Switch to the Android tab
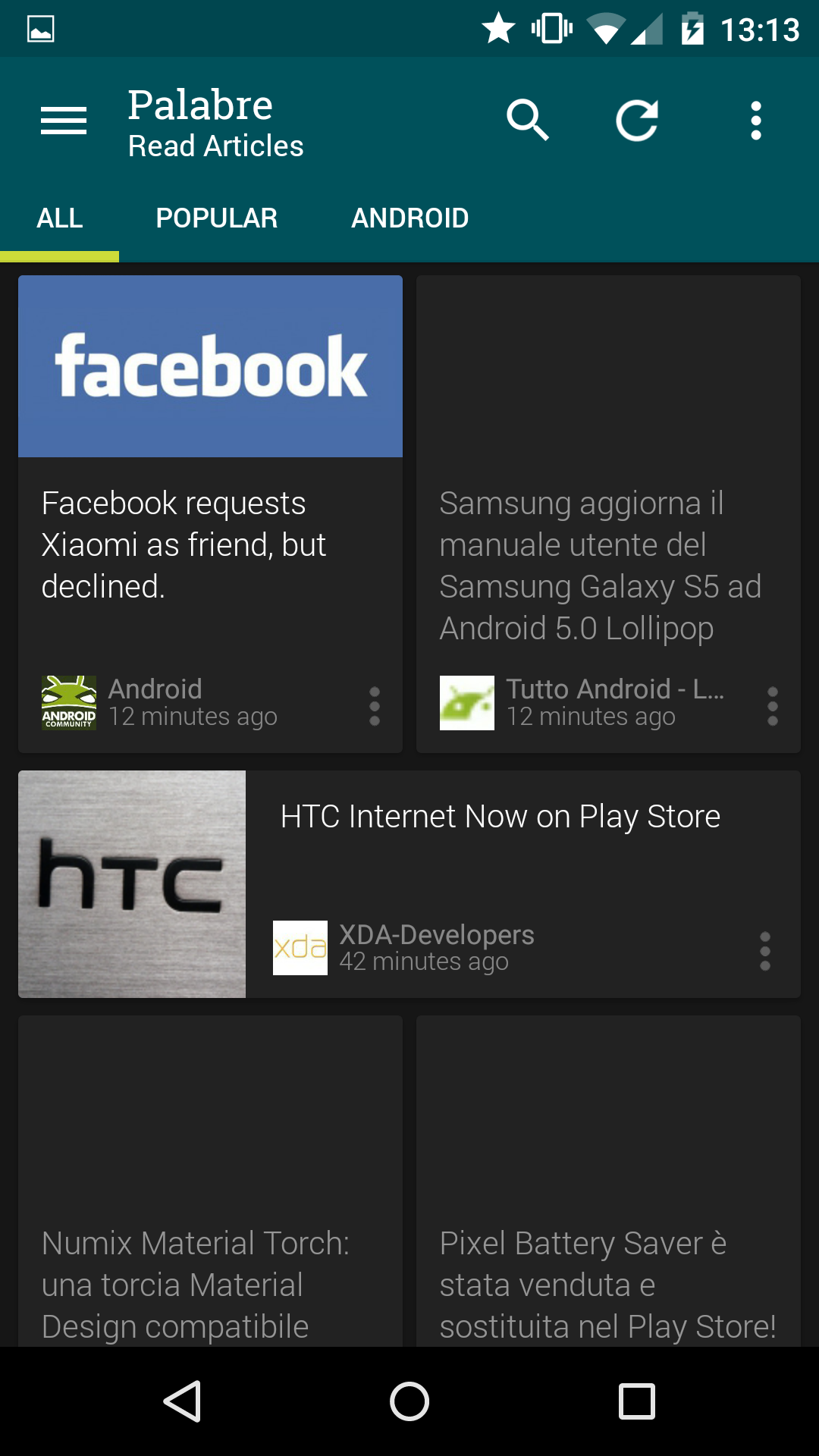 pos(409,218)
